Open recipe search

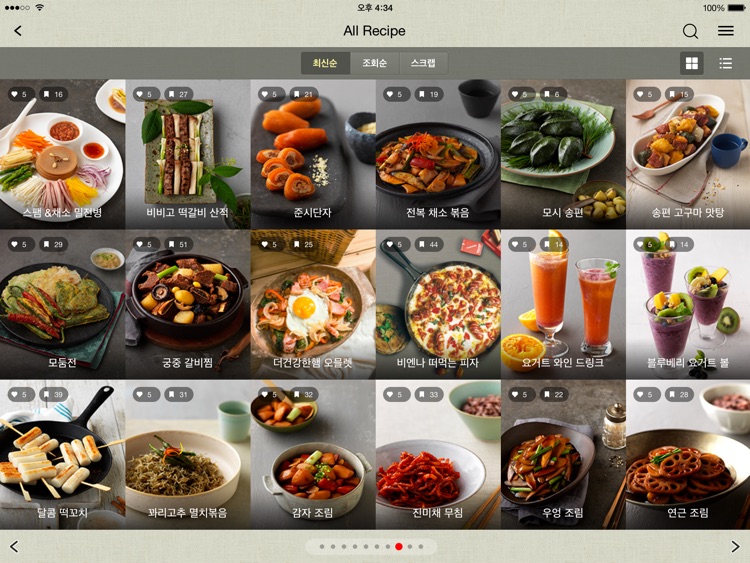coord(690,31)
